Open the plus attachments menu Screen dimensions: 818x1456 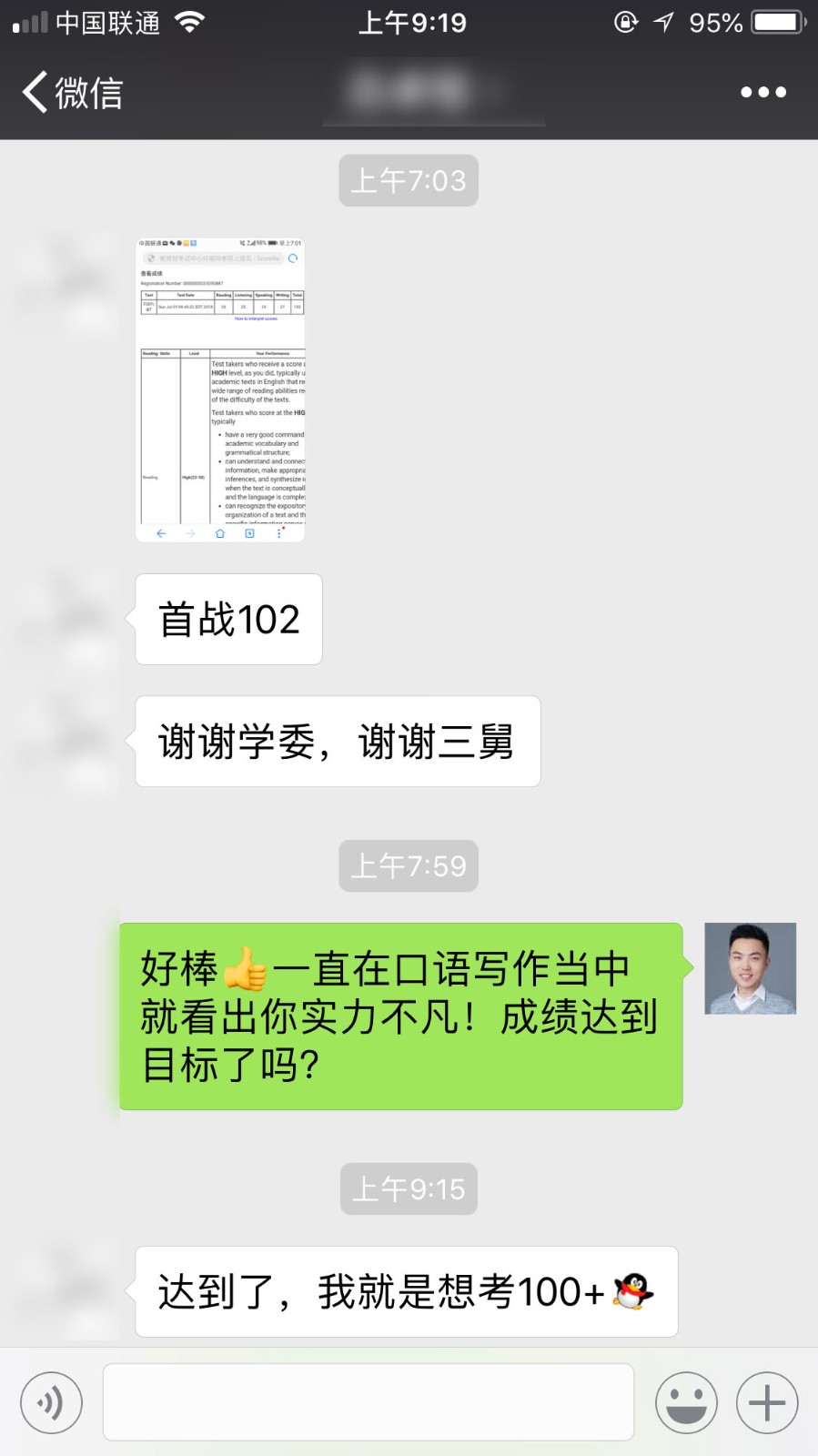pos(766,1402)
